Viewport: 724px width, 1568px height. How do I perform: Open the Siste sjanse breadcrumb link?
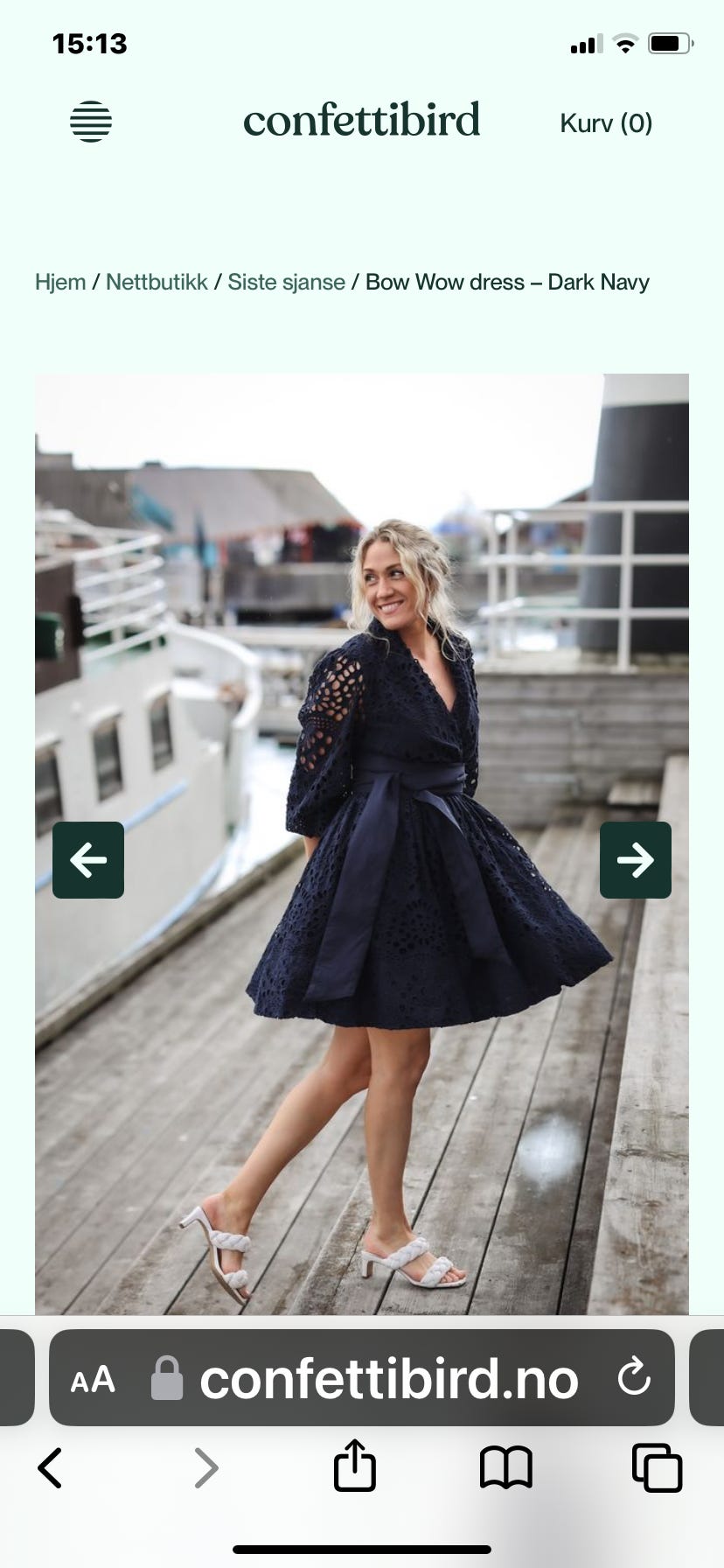click(x=286, y=282)
